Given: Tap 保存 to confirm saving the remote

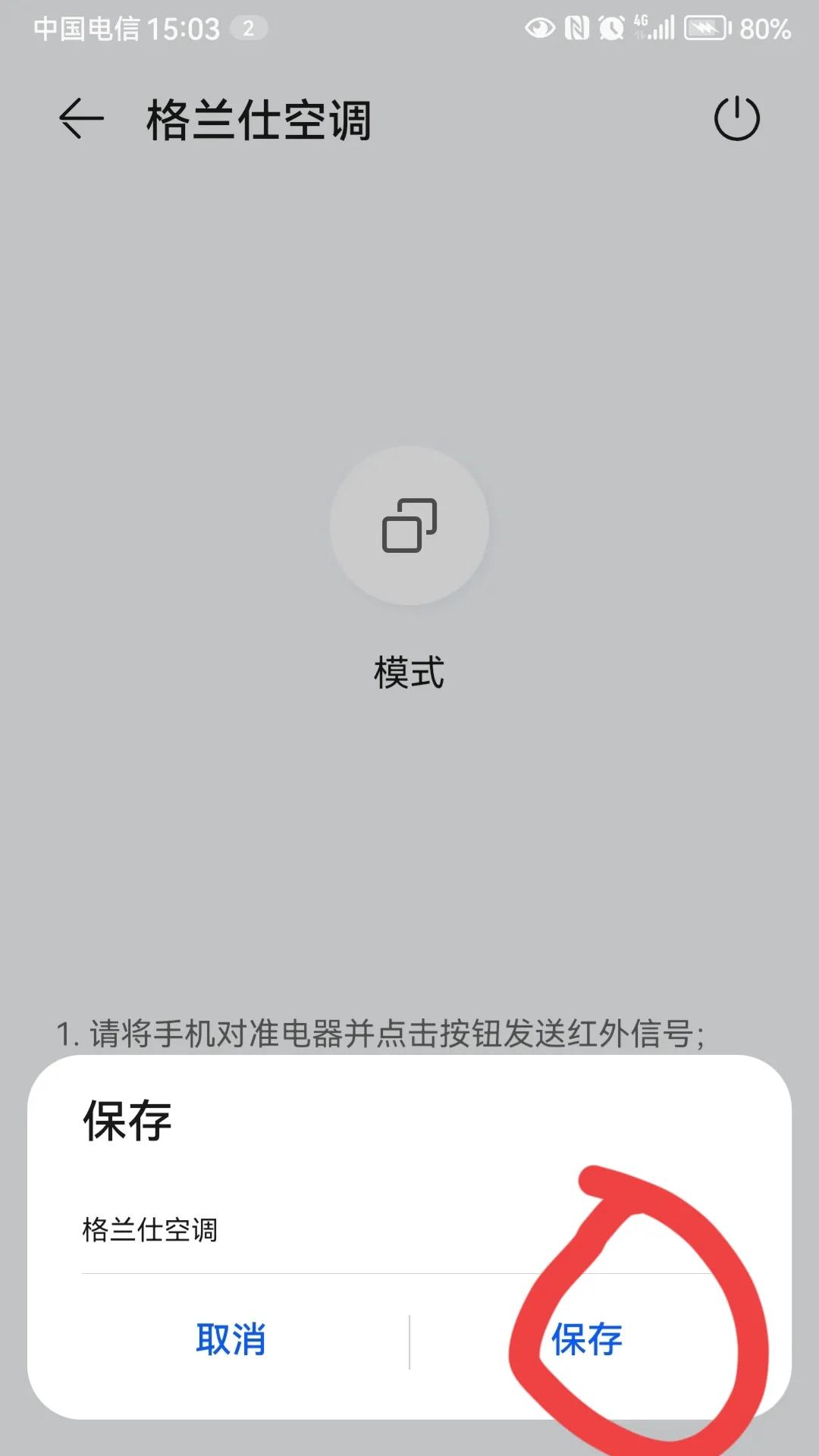Looking at the screenshot, I should 588,1338.
